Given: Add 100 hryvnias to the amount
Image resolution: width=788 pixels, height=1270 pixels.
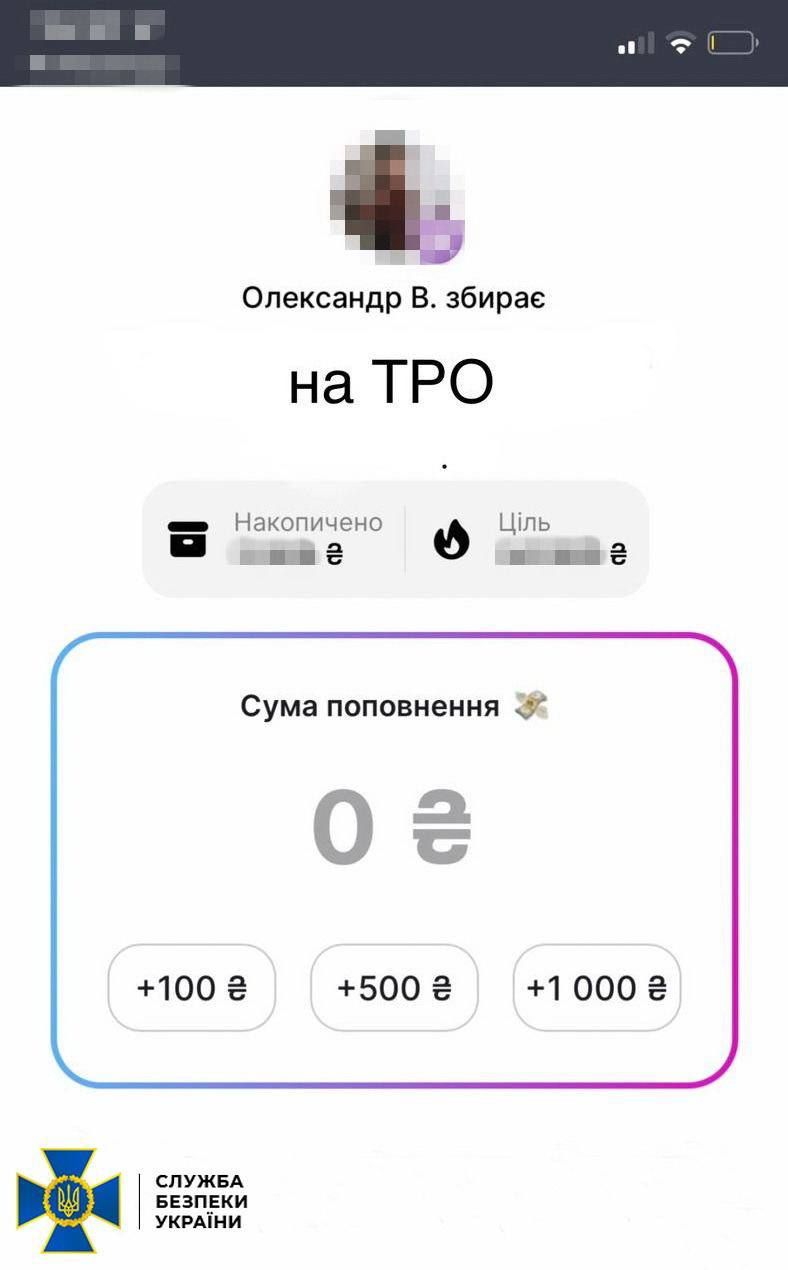Looking at the screenshot, I should (191, 988).
